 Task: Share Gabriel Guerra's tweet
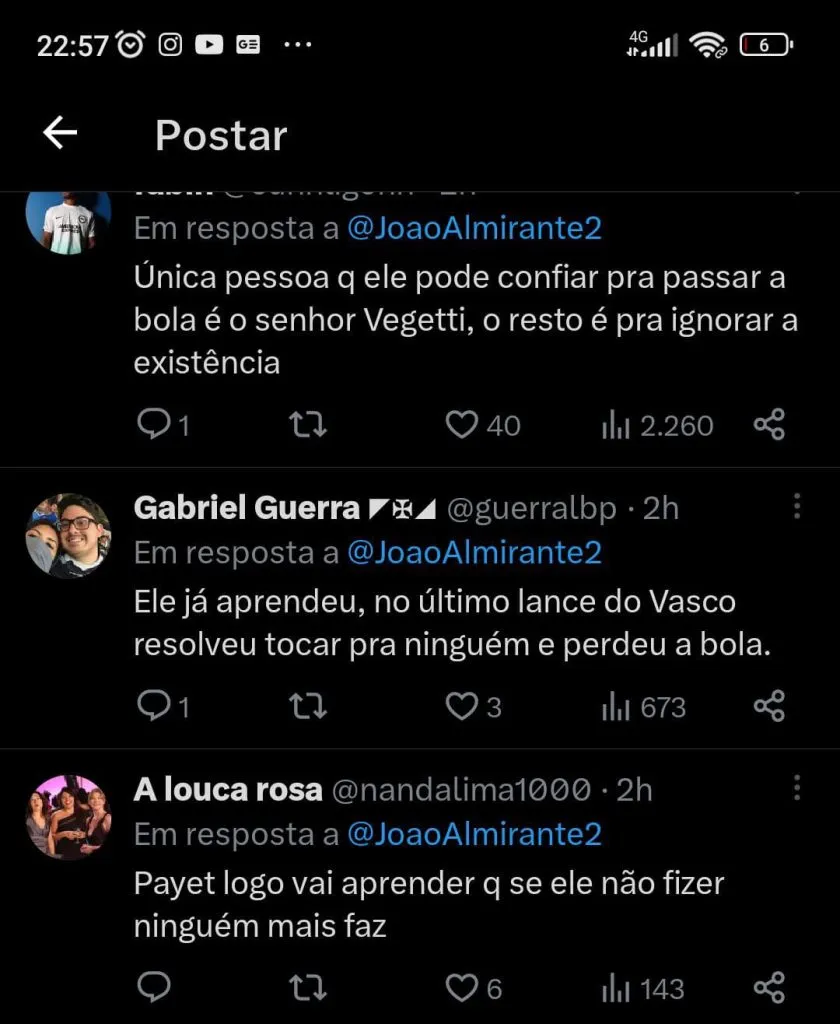tap(769, 707)
